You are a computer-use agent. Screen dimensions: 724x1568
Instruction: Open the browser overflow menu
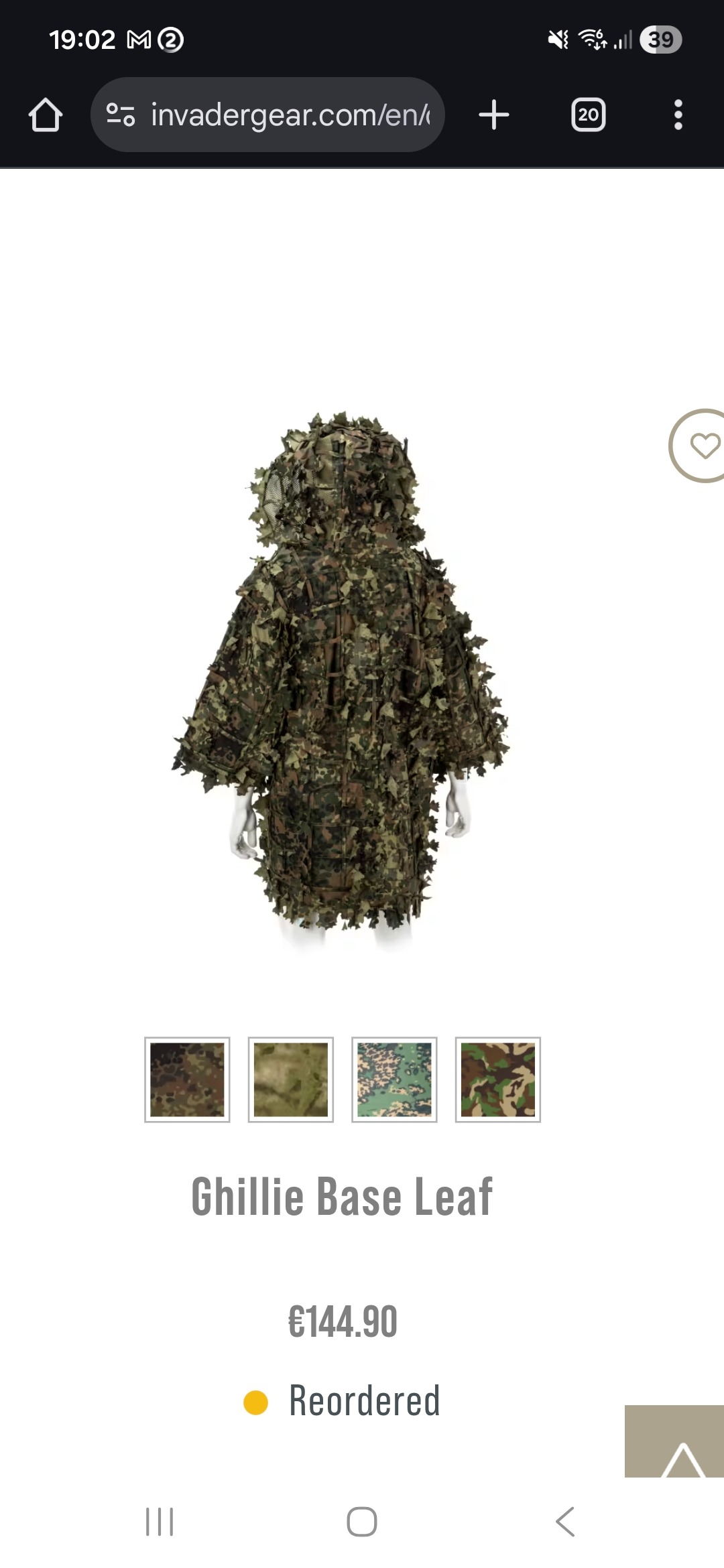(678, 115)
